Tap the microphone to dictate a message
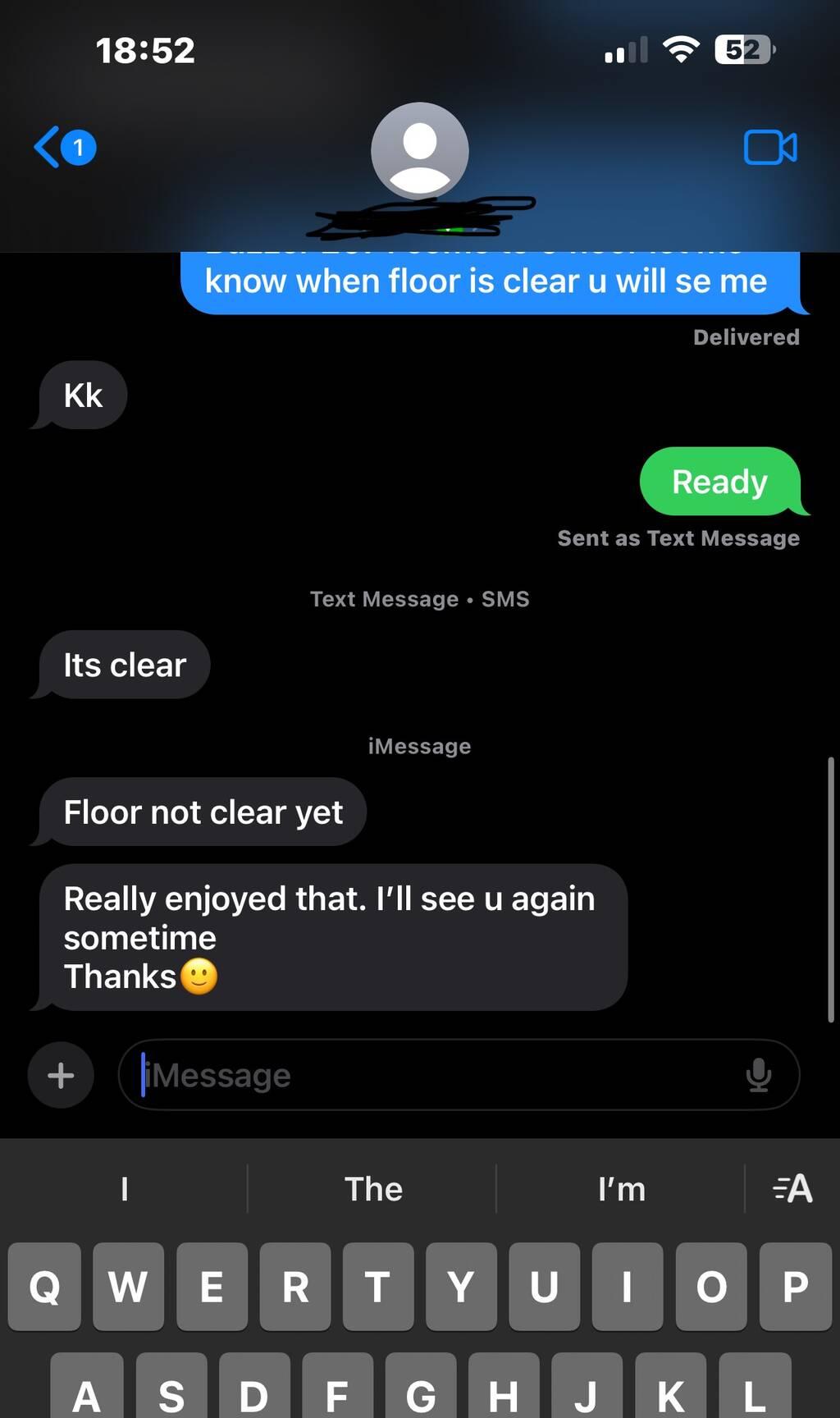The height and width of the screenshot is (1418, 840). click(x=759, y=1075)
